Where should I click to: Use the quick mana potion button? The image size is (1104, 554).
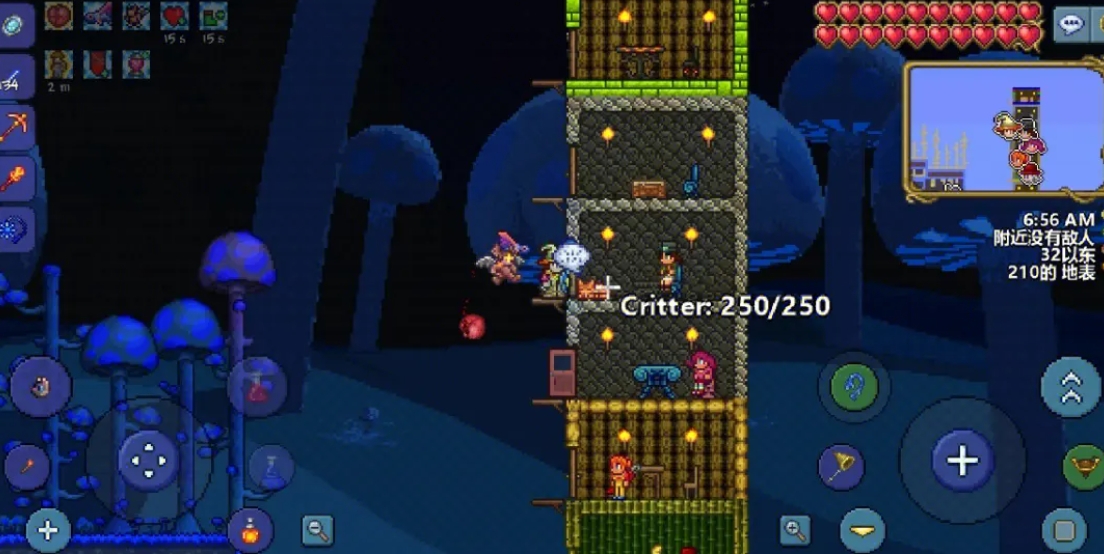pyautogui.click(x=271, y=466)
